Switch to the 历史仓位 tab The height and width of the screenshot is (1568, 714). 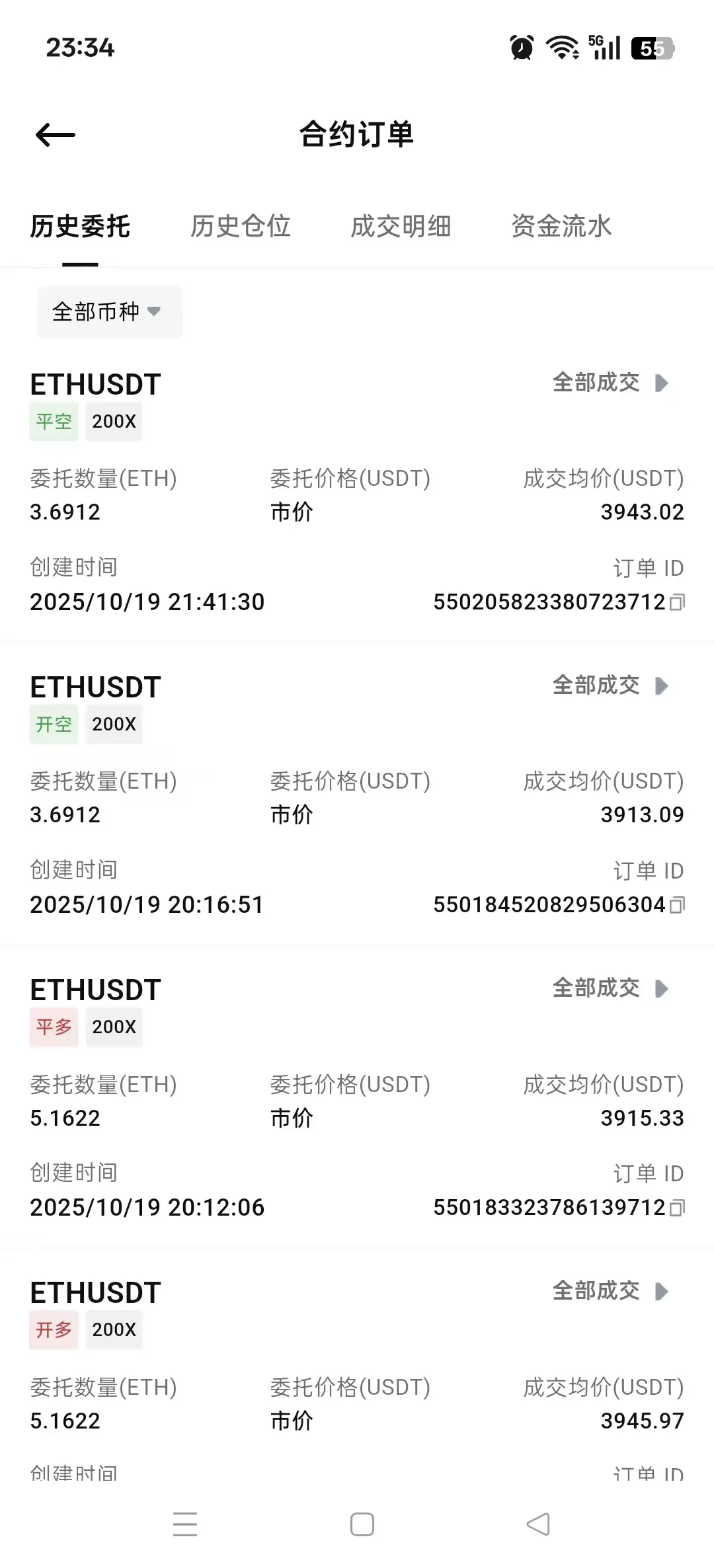[x=241, y=226]
